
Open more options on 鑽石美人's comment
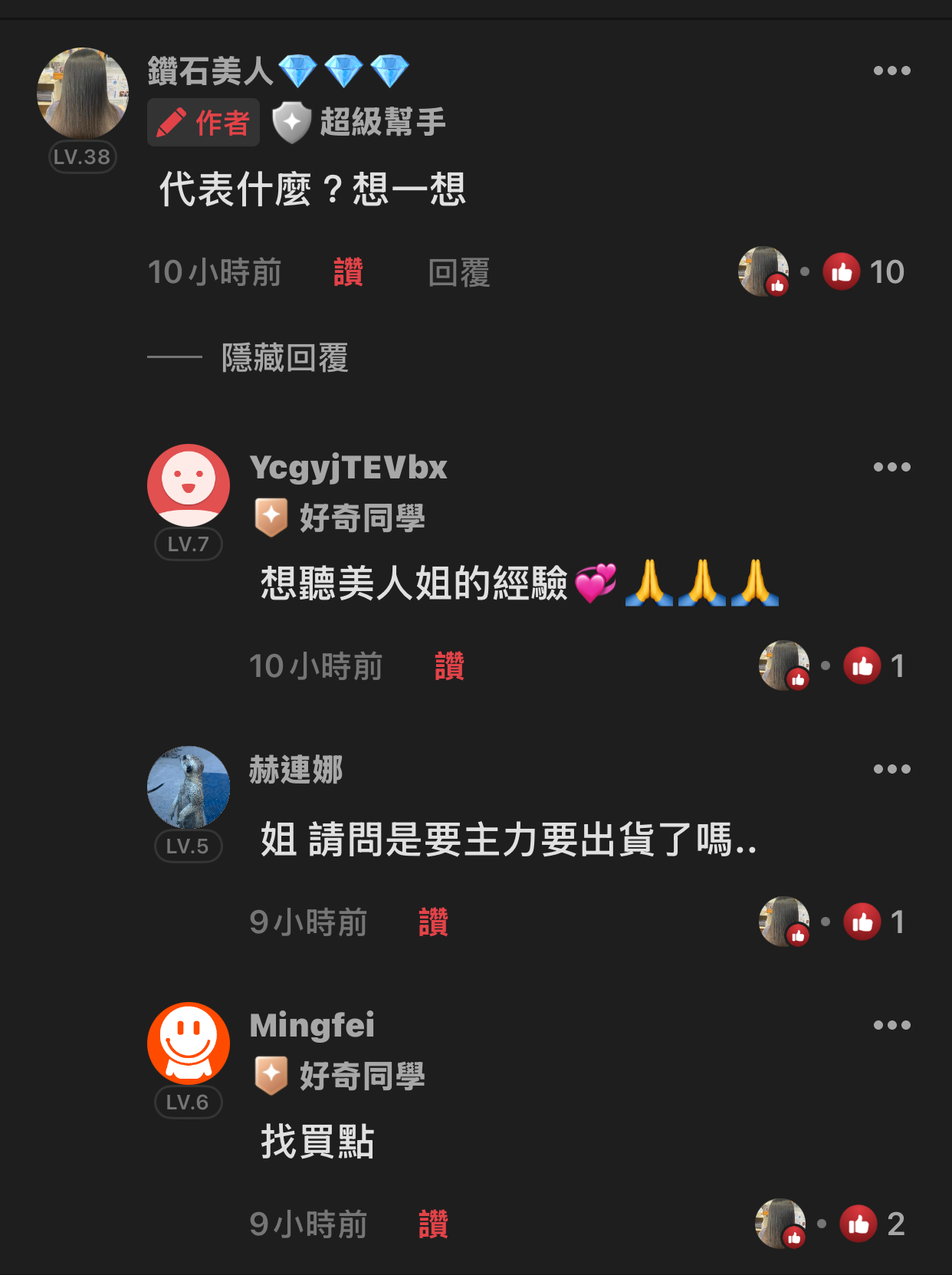tap(891, 71)
